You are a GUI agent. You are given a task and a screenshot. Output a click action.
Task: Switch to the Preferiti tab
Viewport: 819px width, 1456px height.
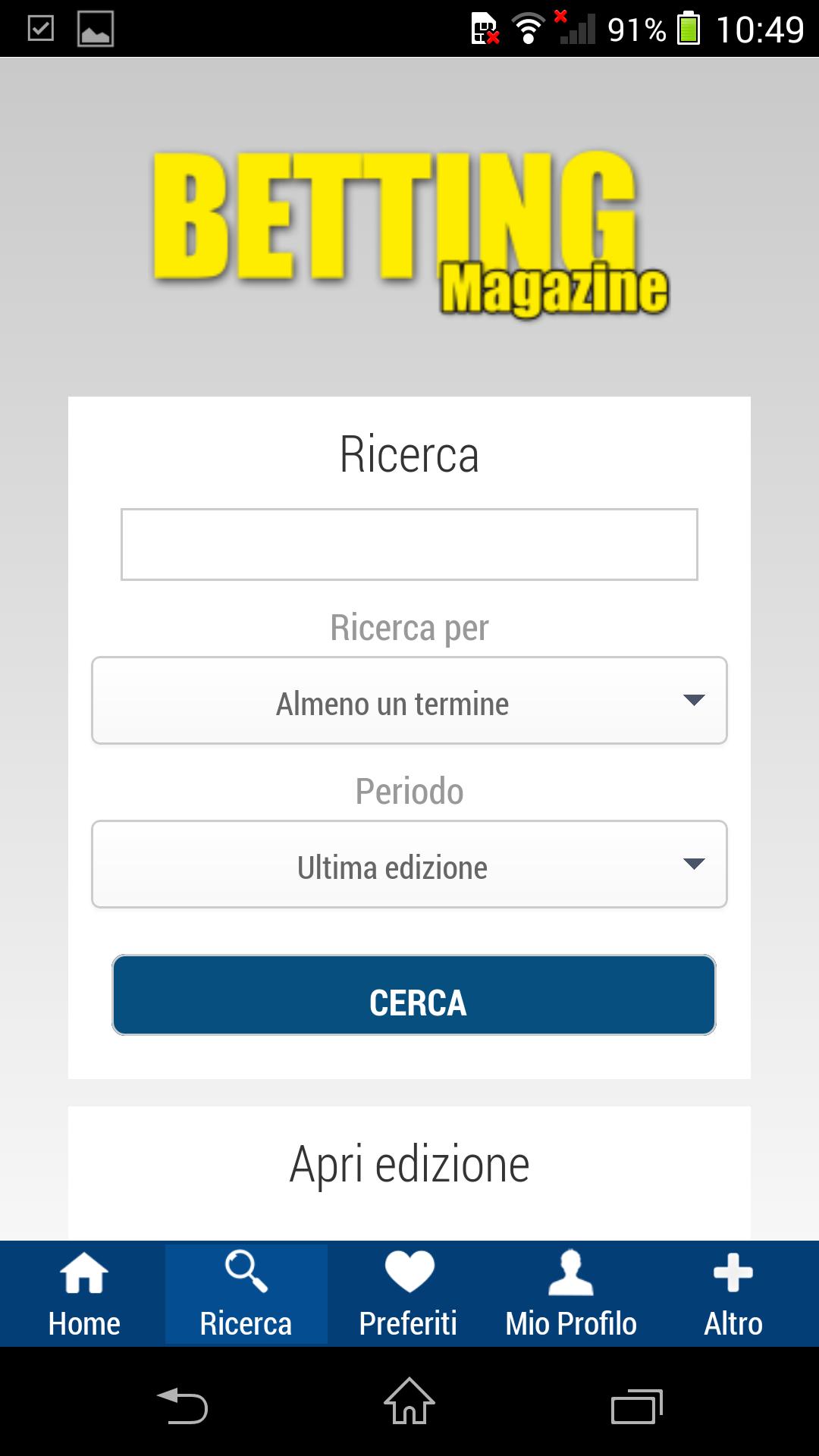click(408, 1295)
